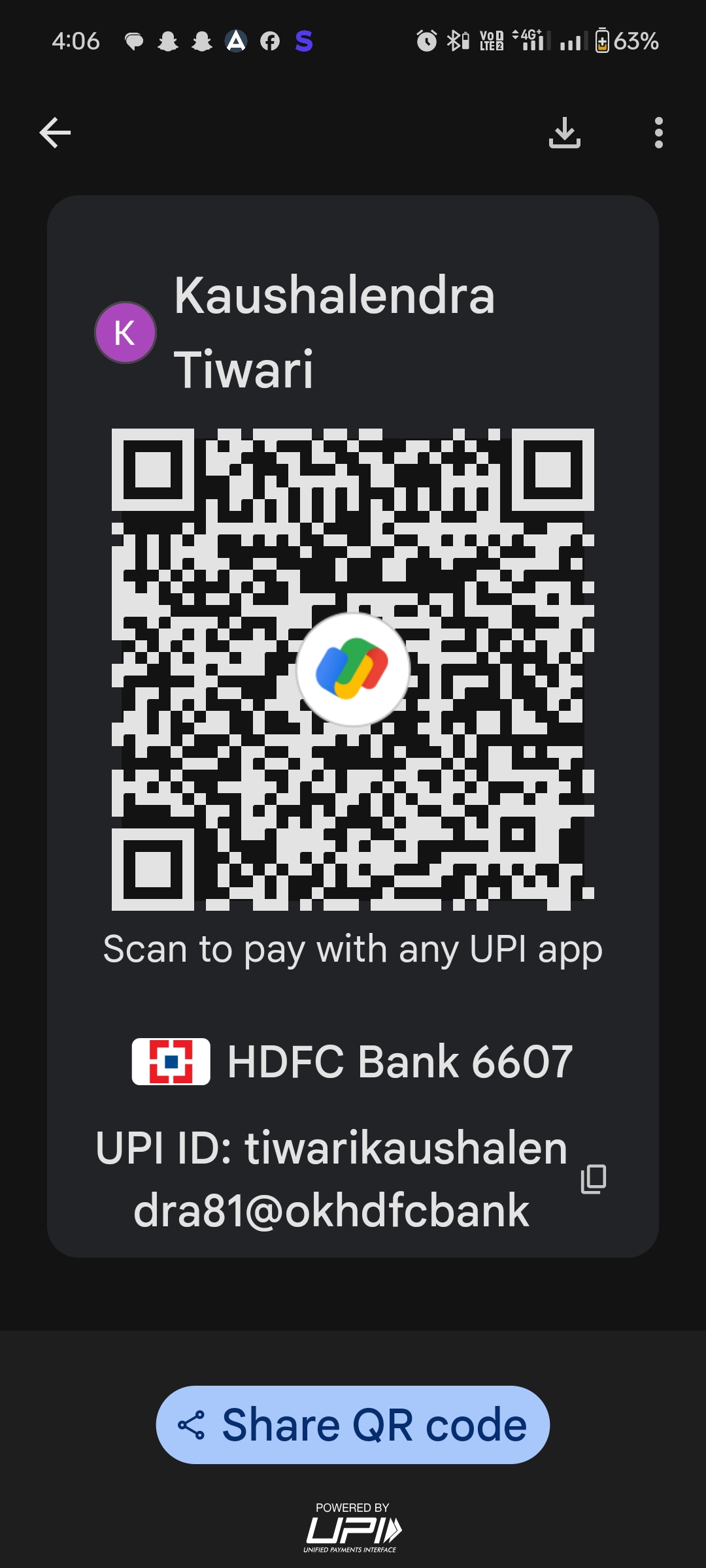Open the three-dot overflow menu
Screen dimensions: 706x1568
(x=658, y=133)
